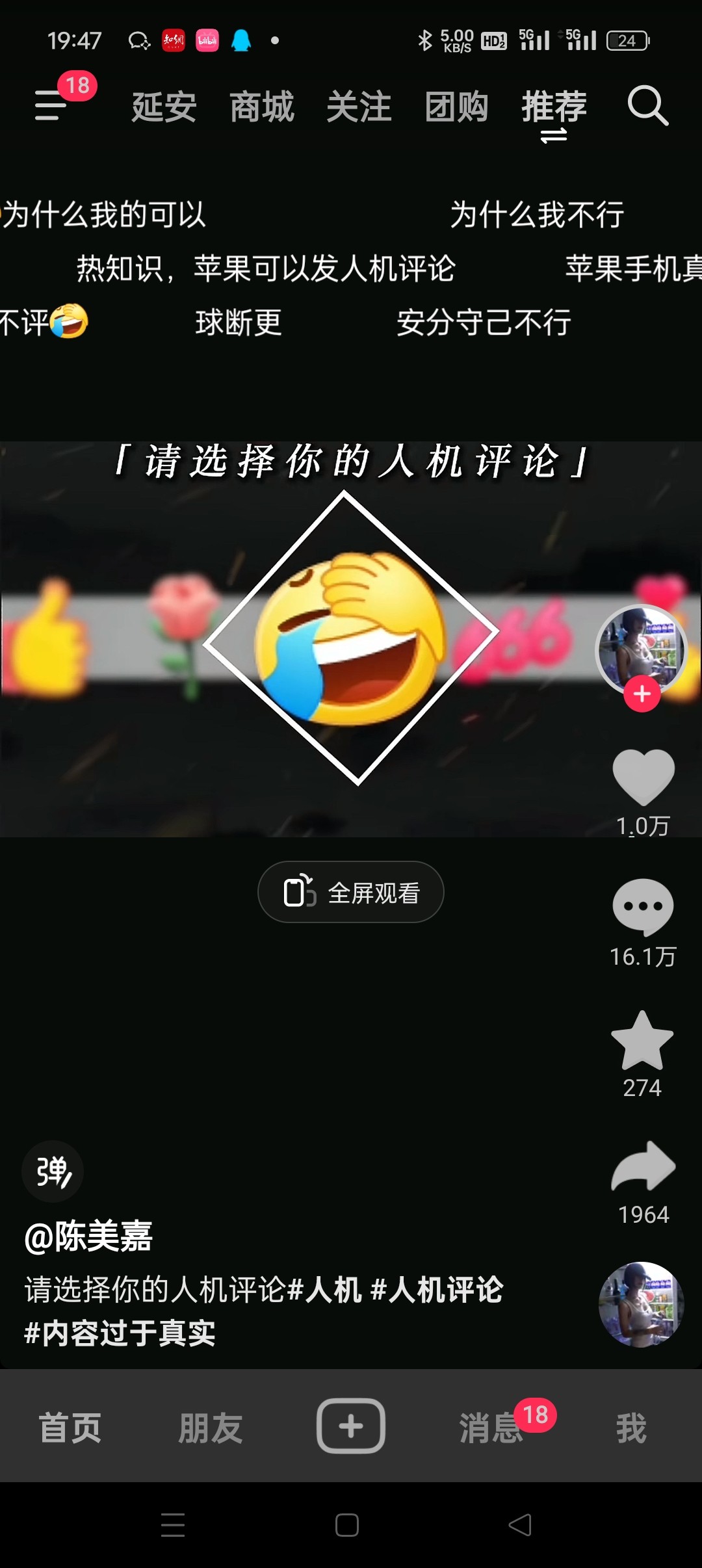Open the comments with 16.1万
702x1568 pixels.
643,907
